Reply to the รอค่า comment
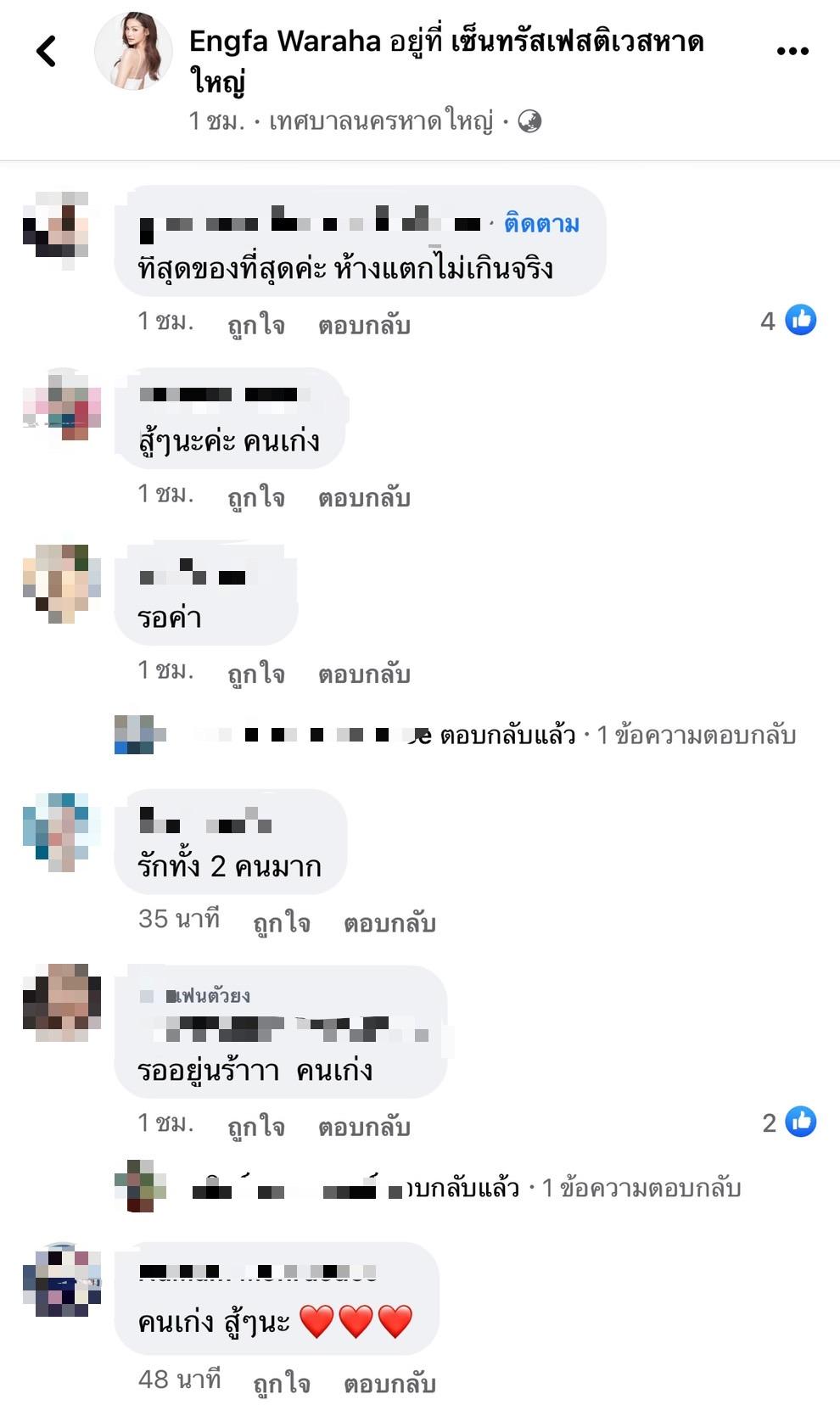The height and width of the screenshot is (1405, 840). [x=364, y=674]
